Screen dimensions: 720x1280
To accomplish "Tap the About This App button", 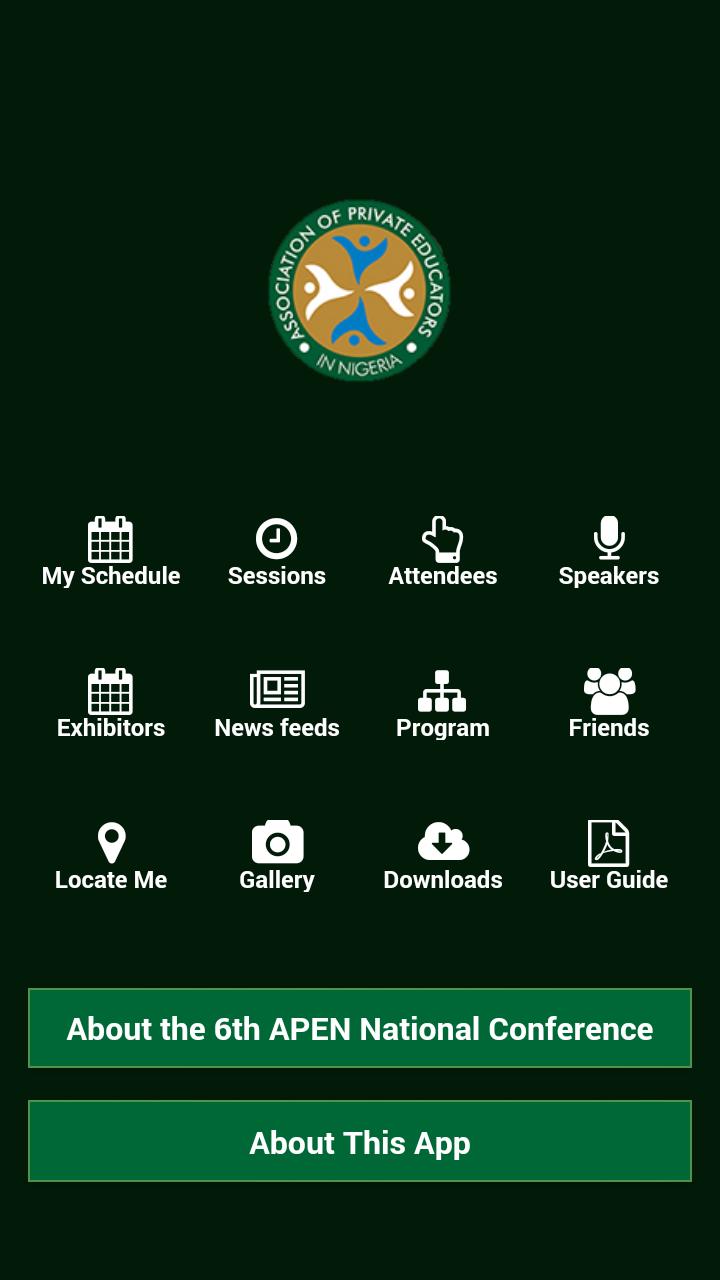I will click(x=360, y=1141).
